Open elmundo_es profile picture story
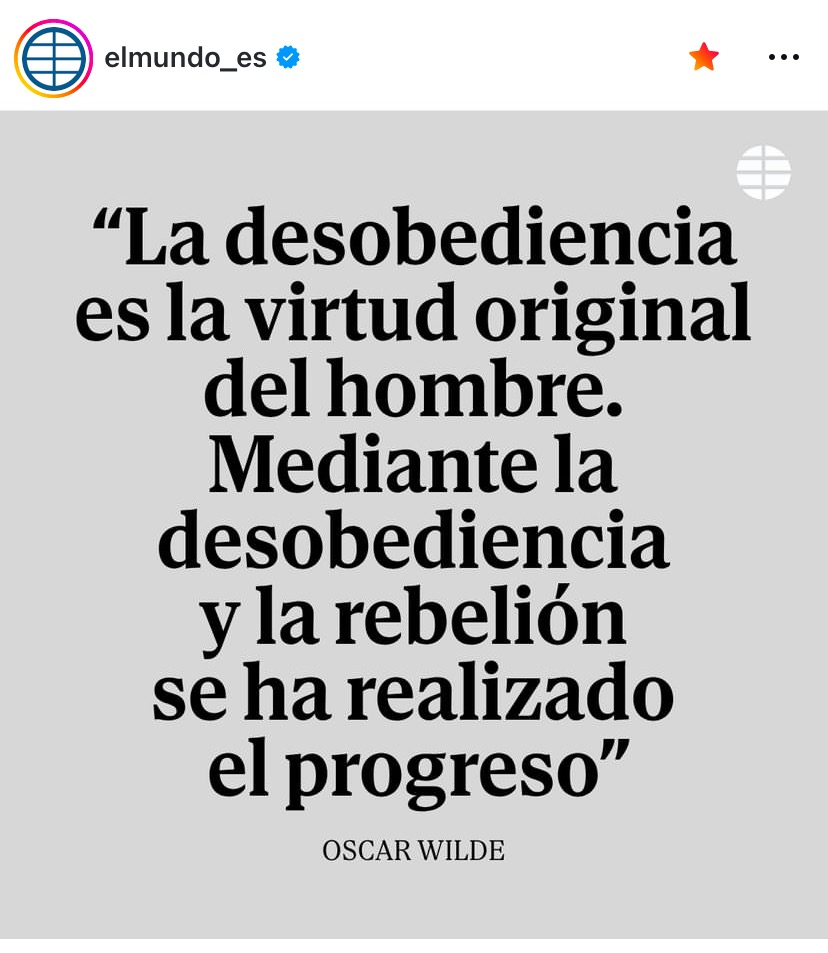This screenshot has height=953, width=828. click(x=53, y=58)
